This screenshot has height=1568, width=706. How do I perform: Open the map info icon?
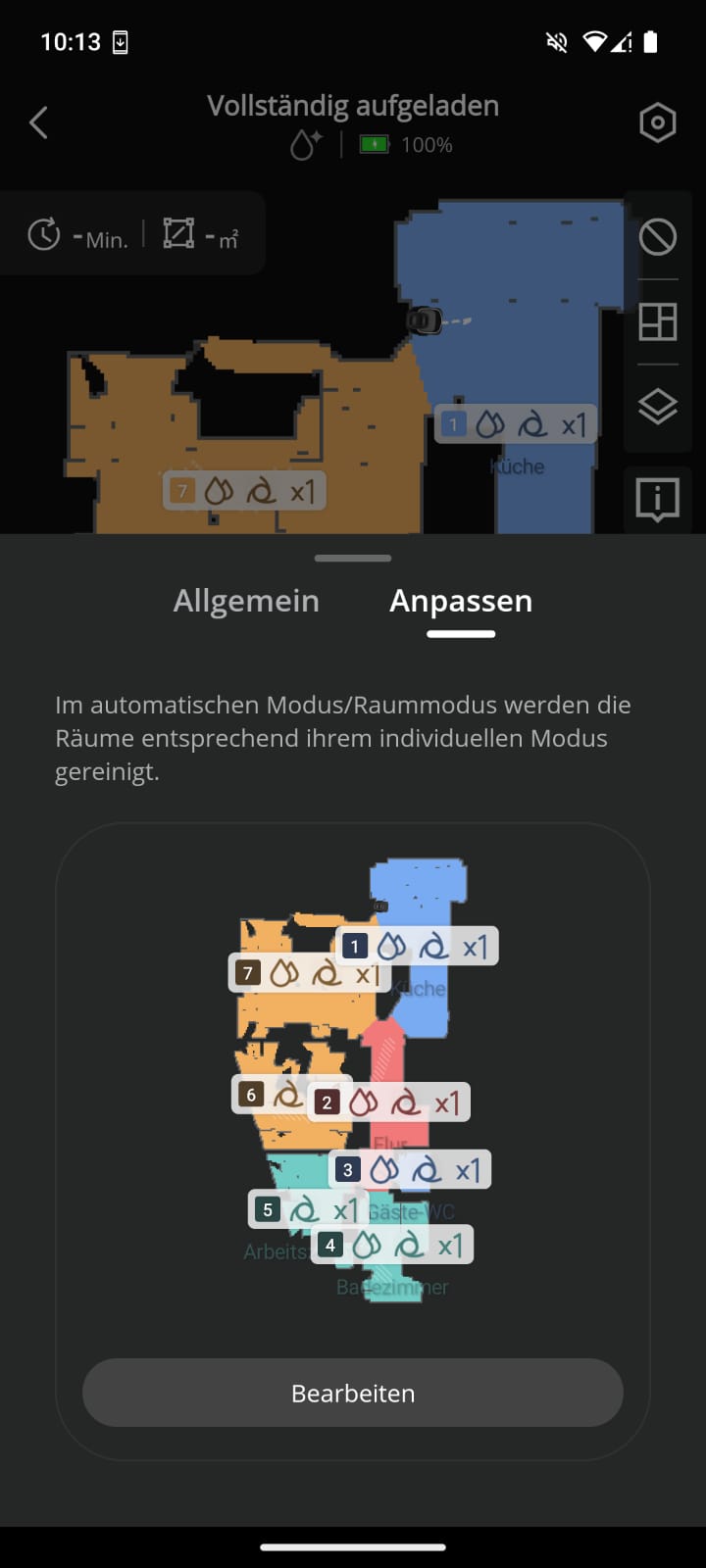(657, 499)
